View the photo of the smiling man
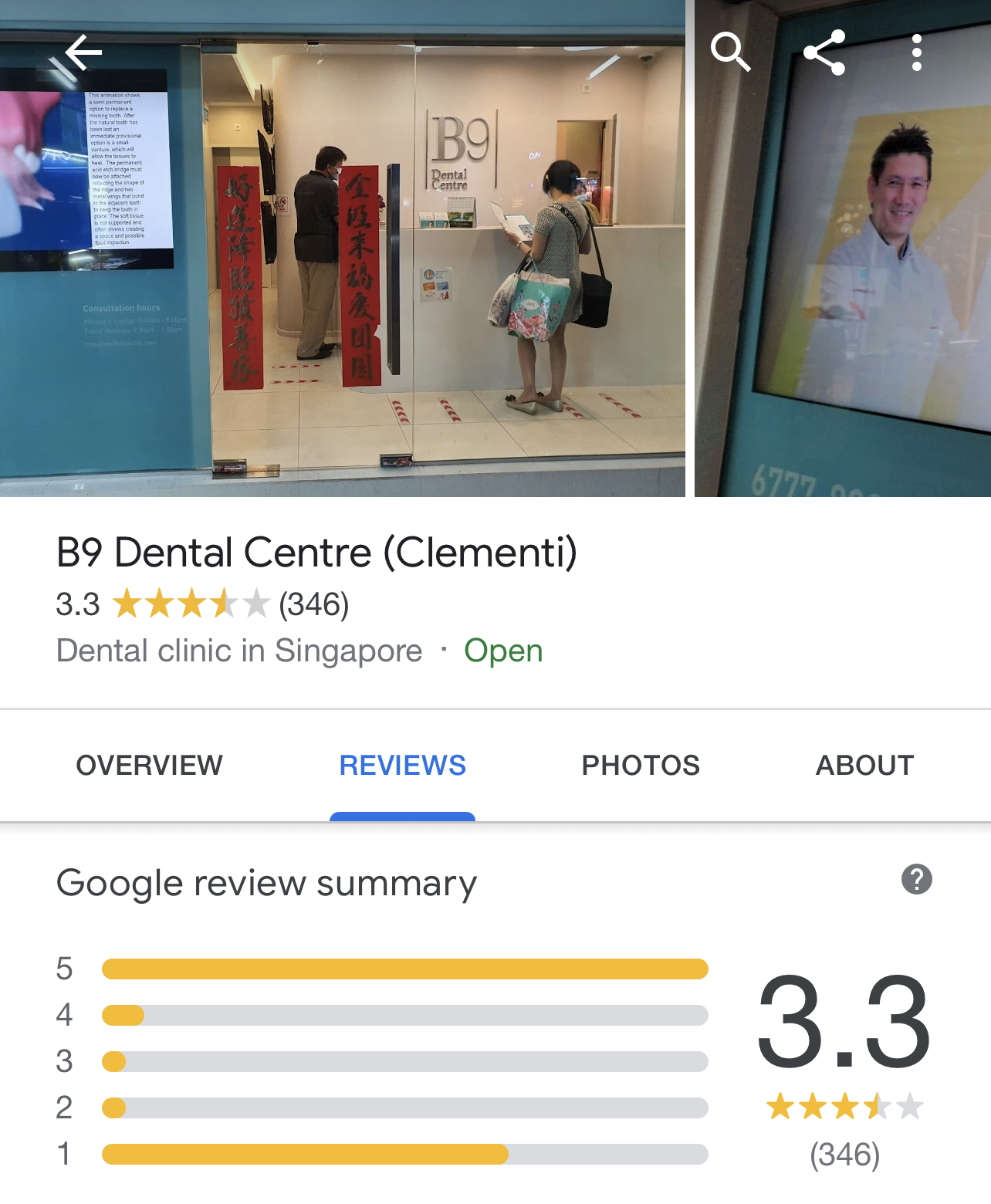This screenshot has width=991, height=1204. (843, 262)
